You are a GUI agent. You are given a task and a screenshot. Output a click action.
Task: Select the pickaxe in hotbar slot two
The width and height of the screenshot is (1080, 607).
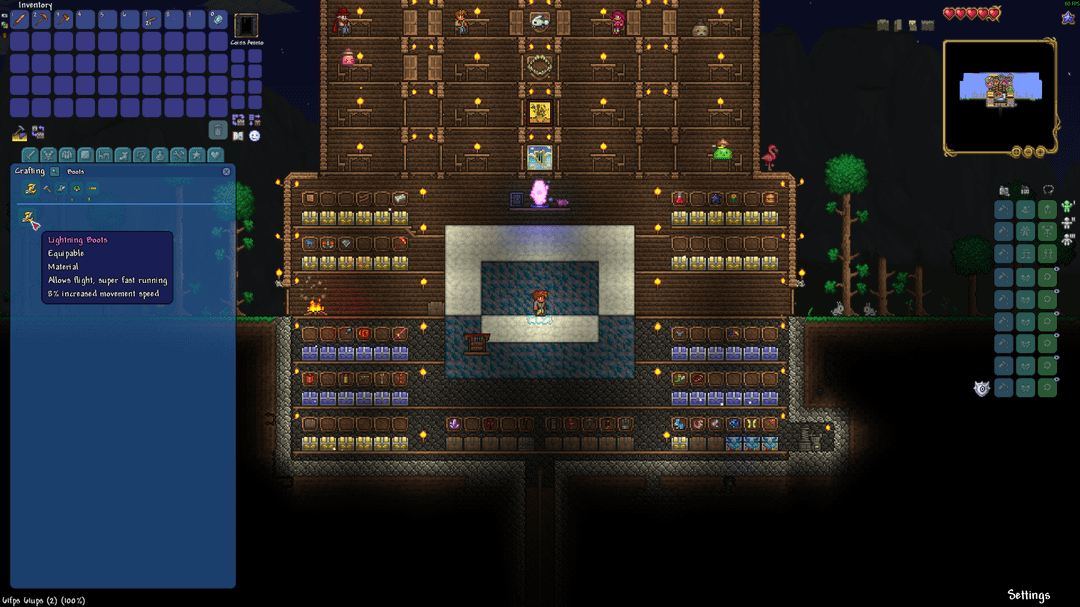[x=41, y=19]
